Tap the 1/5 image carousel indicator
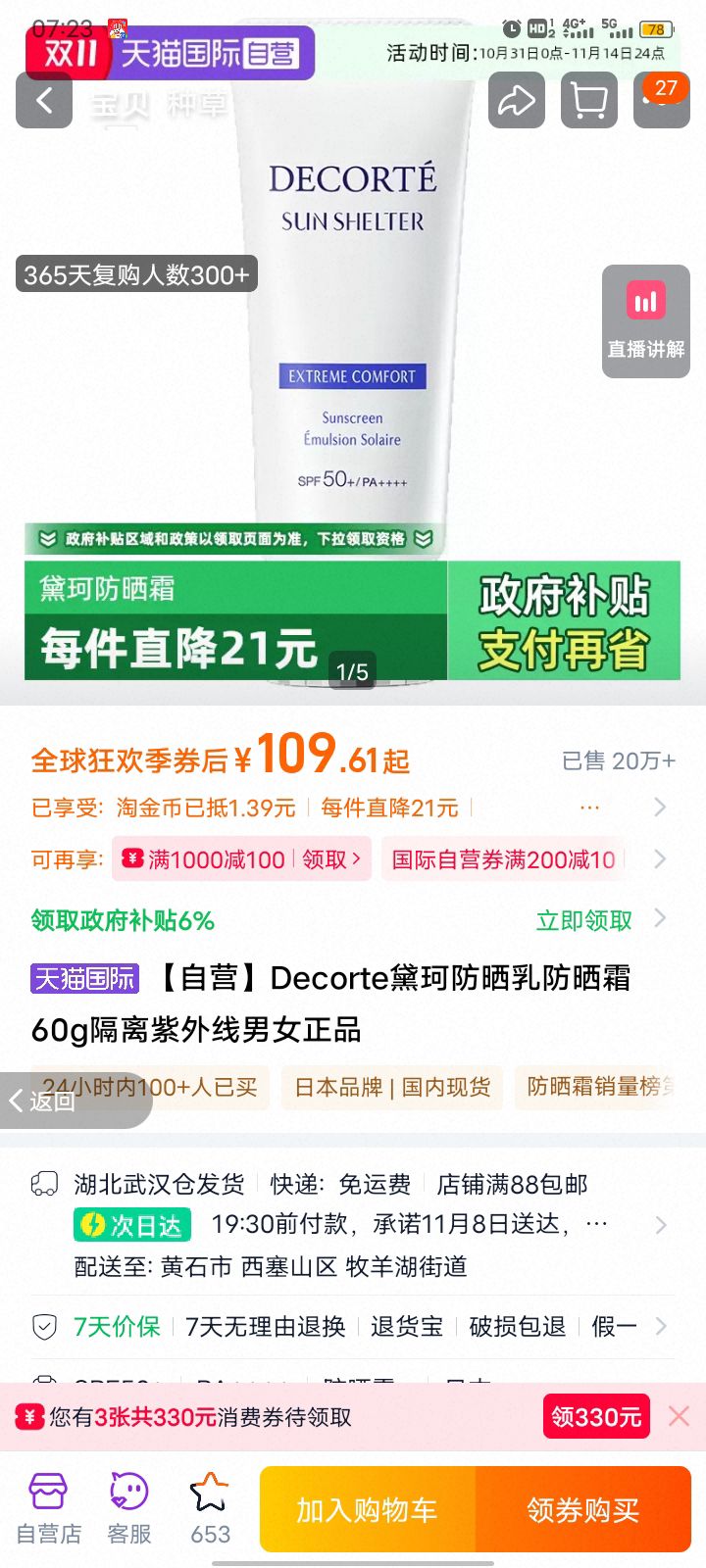706x1568 pixels. pos(352,671)
